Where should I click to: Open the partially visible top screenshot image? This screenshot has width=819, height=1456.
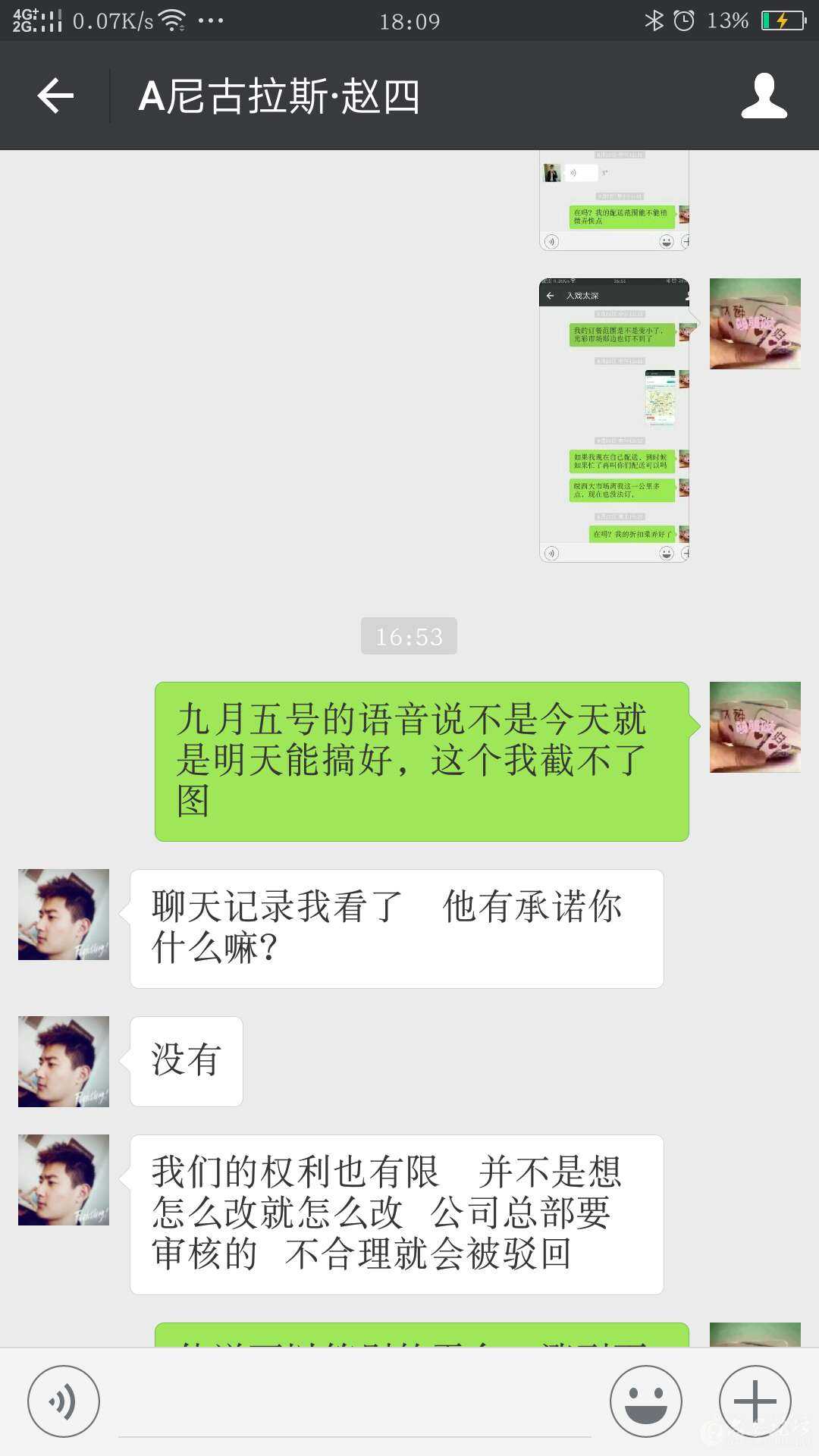[613, 200]
